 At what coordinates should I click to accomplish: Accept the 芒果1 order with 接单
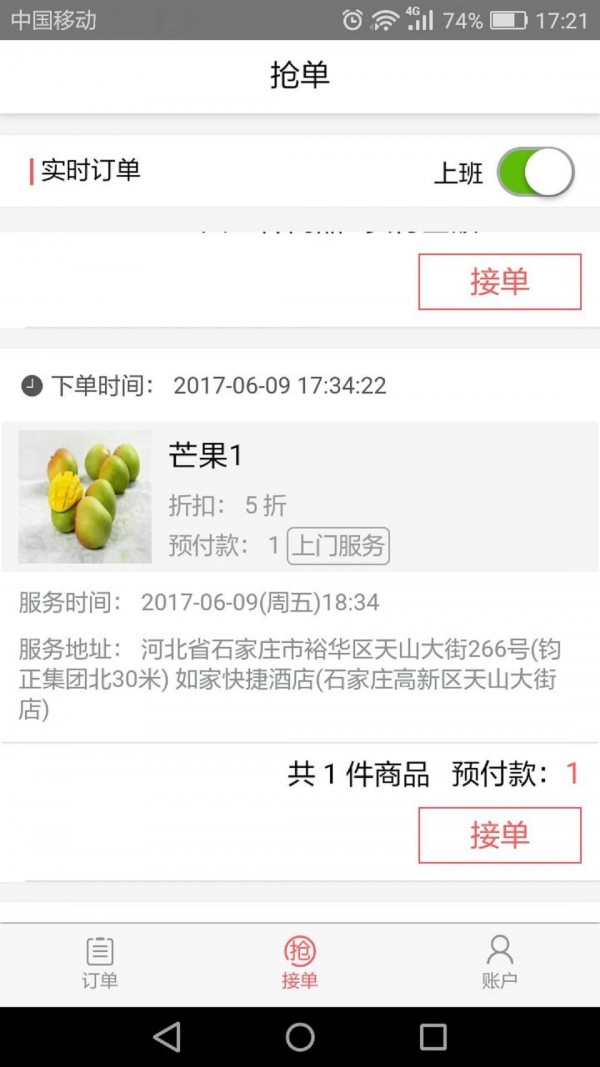coord(499,835)
